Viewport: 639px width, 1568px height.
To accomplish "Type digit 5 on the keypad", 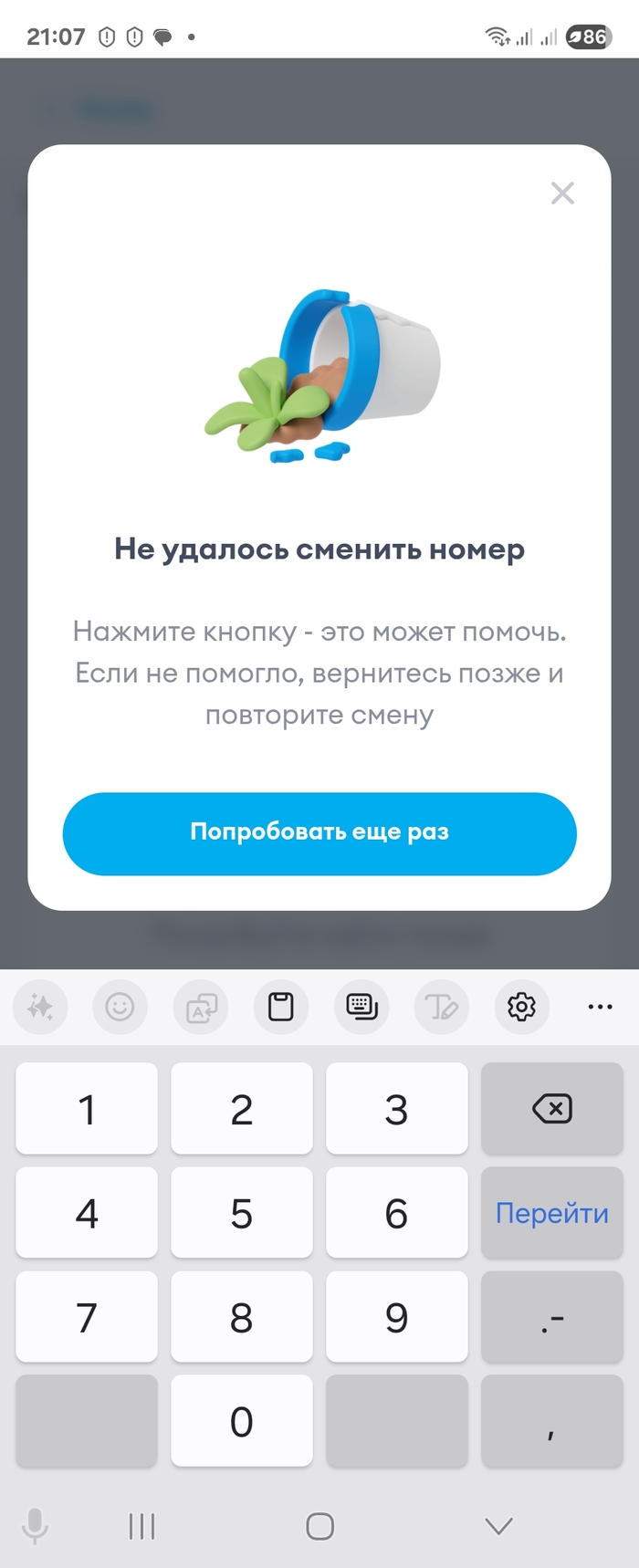I will click(241, 1213).
